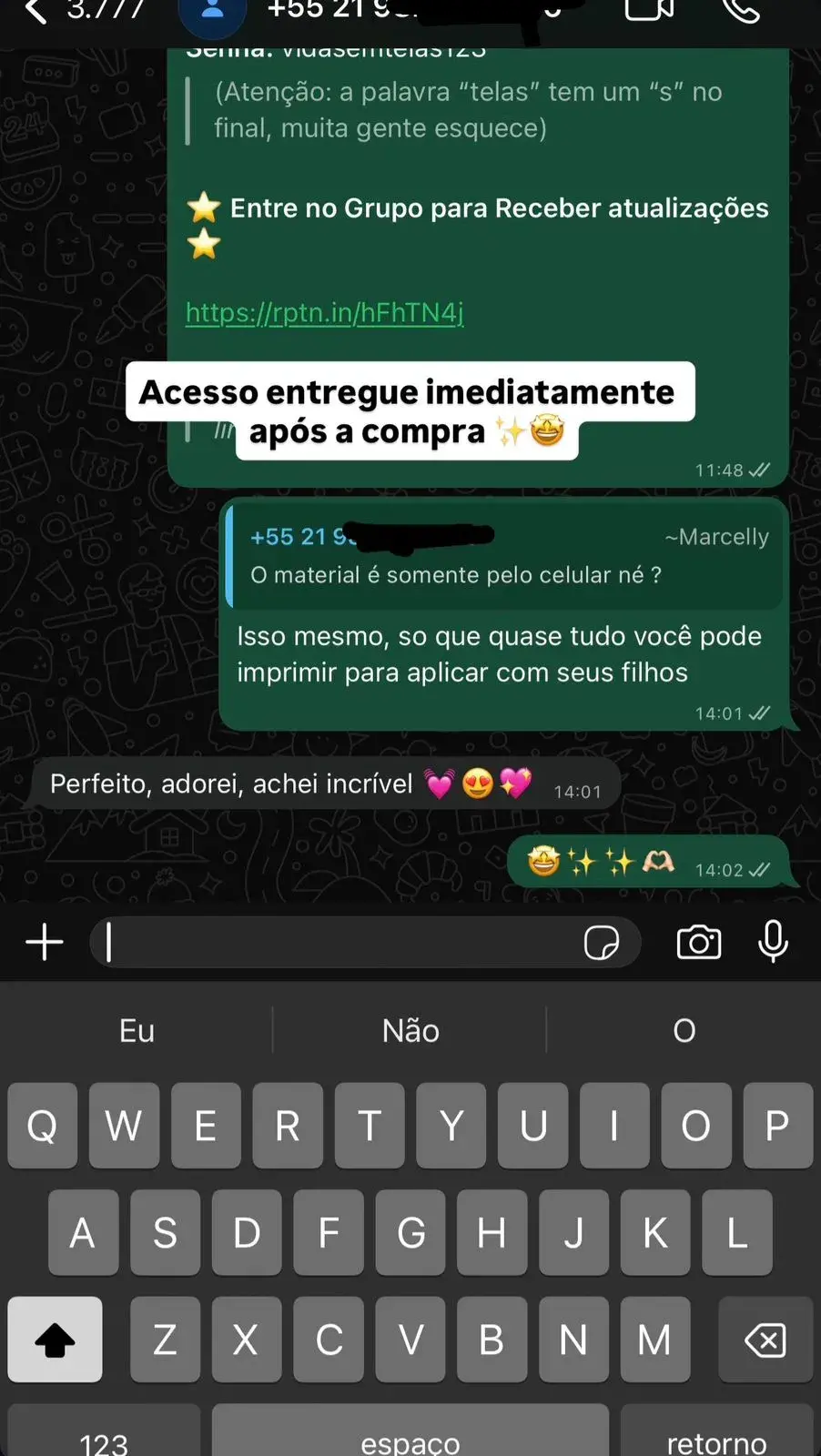821x1456 pixels.
Task: Jump to the quoted message from Marcelly
Action: coord(505,556)
